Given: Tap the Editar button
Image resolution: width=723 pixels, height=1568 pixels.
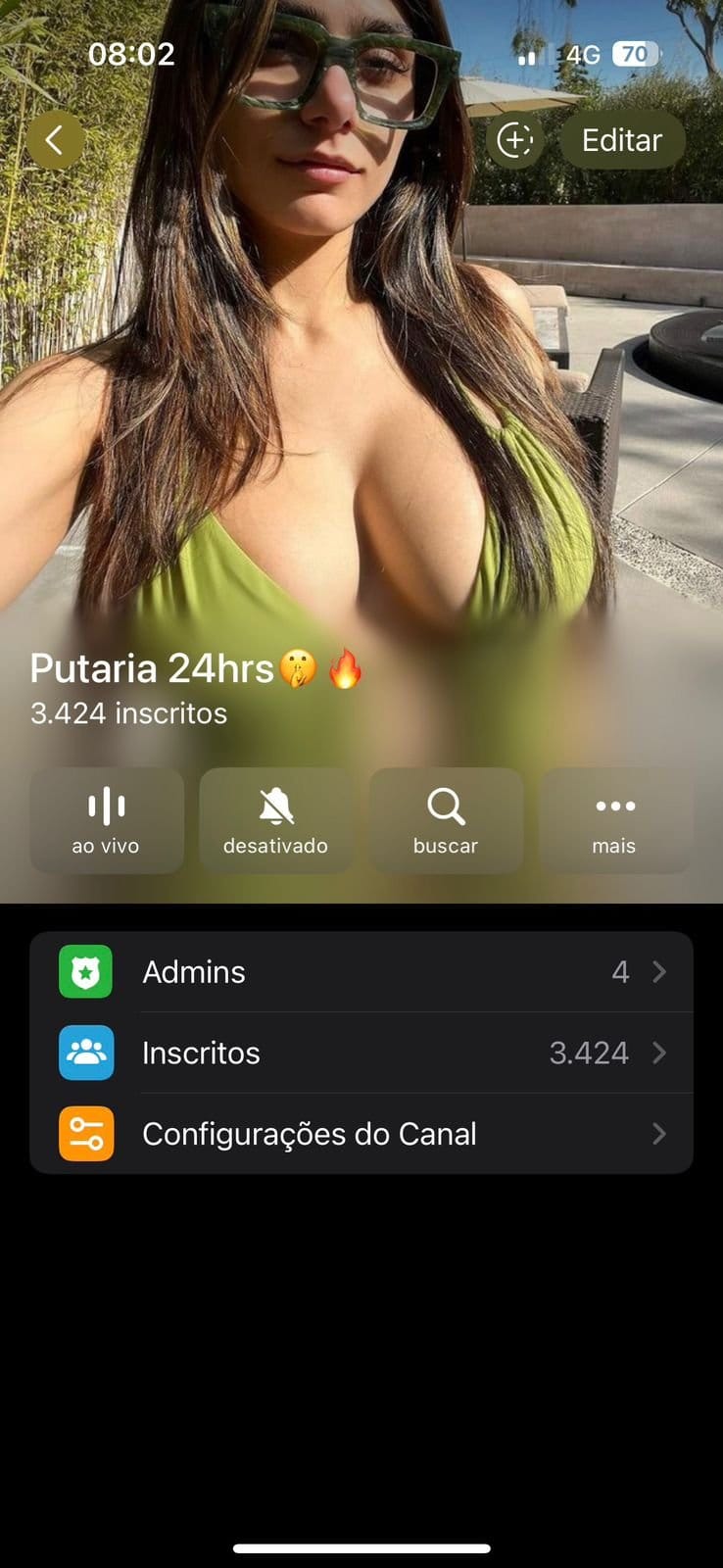Looking at the screenshot, I should (621, 140).
